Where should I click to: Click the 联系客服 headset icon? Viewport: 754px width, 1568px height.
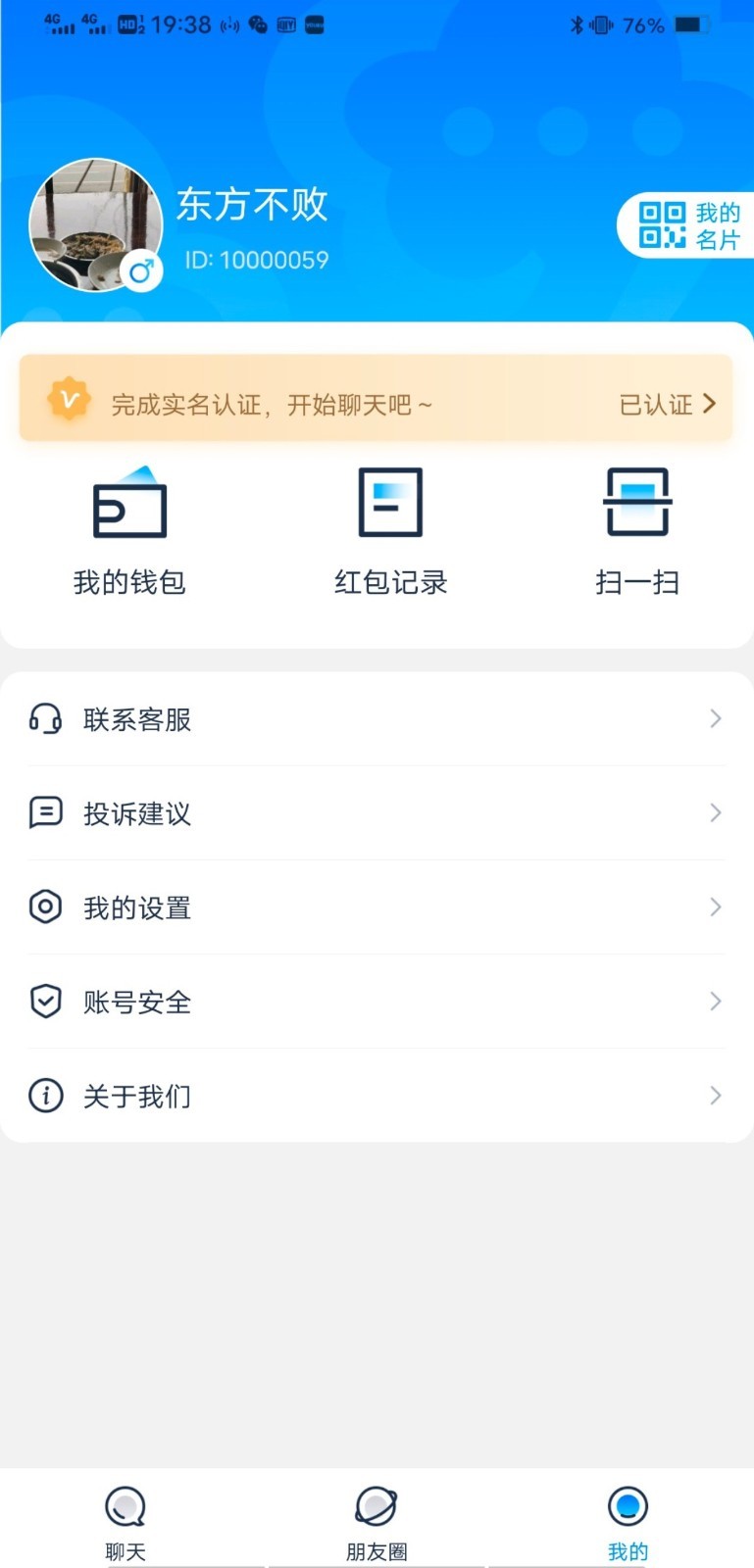[45, 719]
